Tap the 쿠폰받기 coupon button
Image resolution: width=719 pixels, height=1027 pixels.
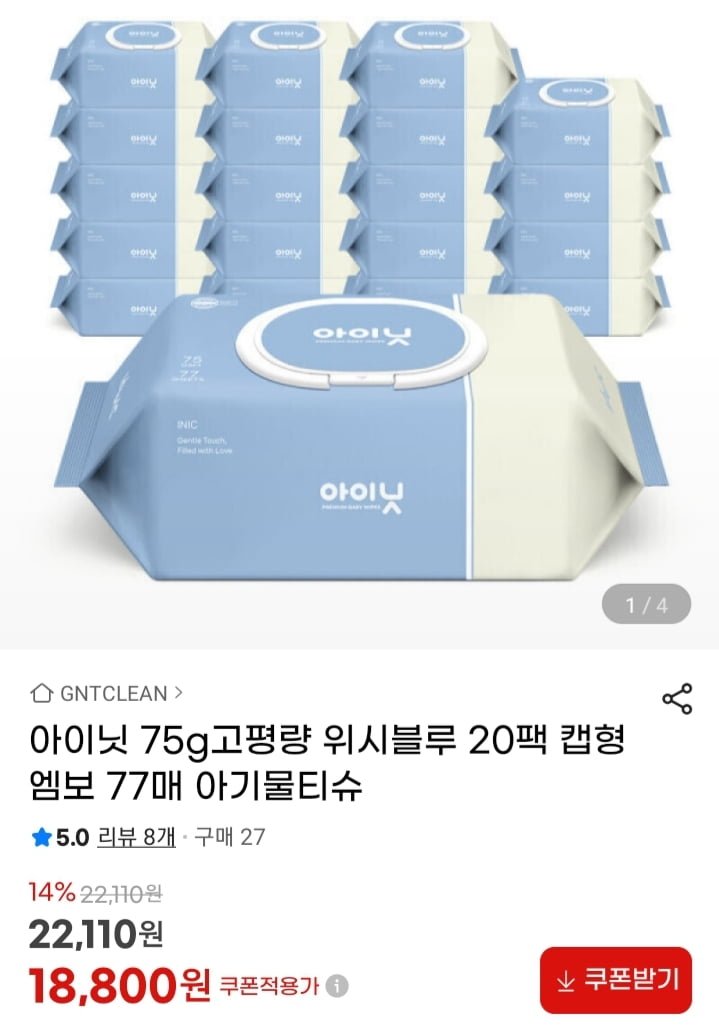pos(616,979)
